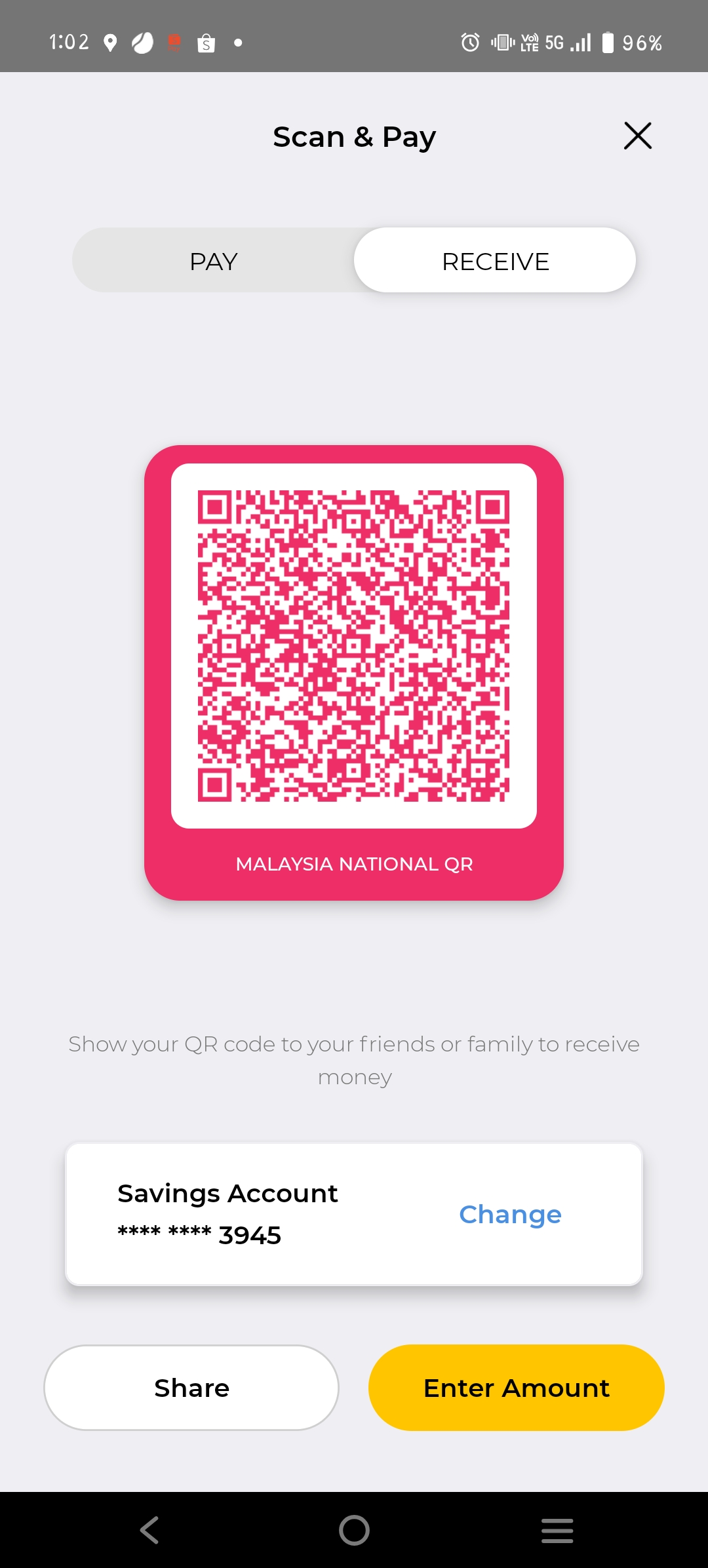Viewport: 708px width, 1568px height.
Task: Tap Enter Amount to set an amount
Action: coord(516,1388)
